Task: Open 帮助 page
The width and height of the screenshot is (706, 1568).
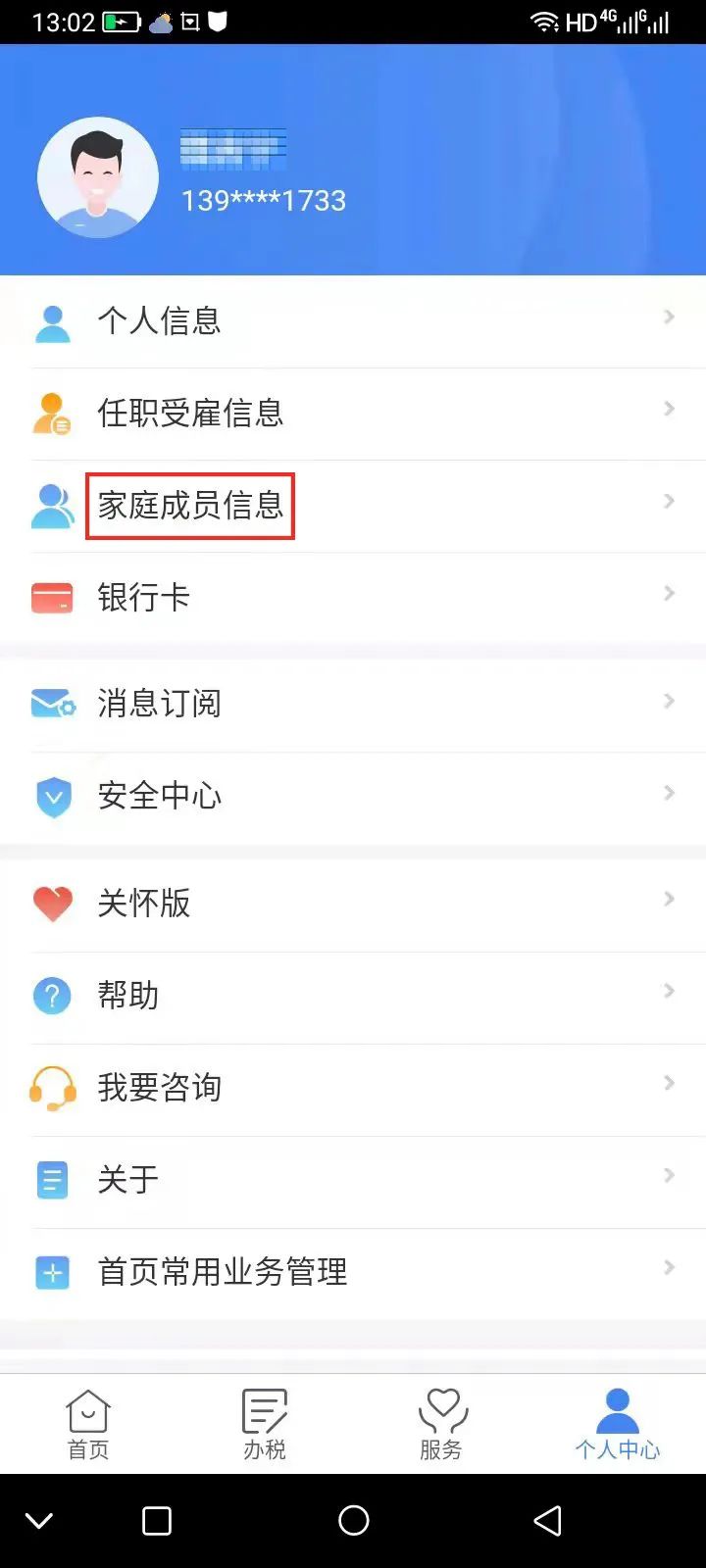Action: [x=353, y=996]
